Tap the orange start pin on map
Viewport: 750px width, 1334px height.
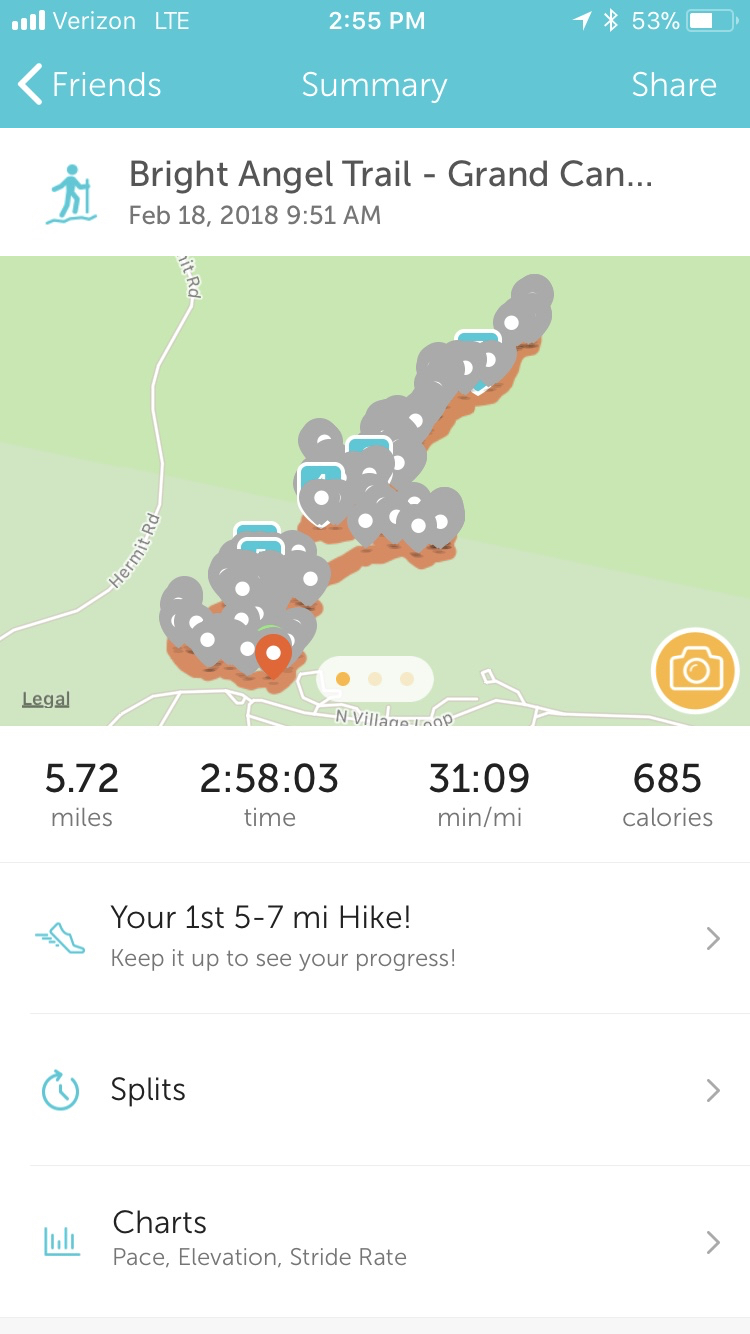(x=273, y=655)
